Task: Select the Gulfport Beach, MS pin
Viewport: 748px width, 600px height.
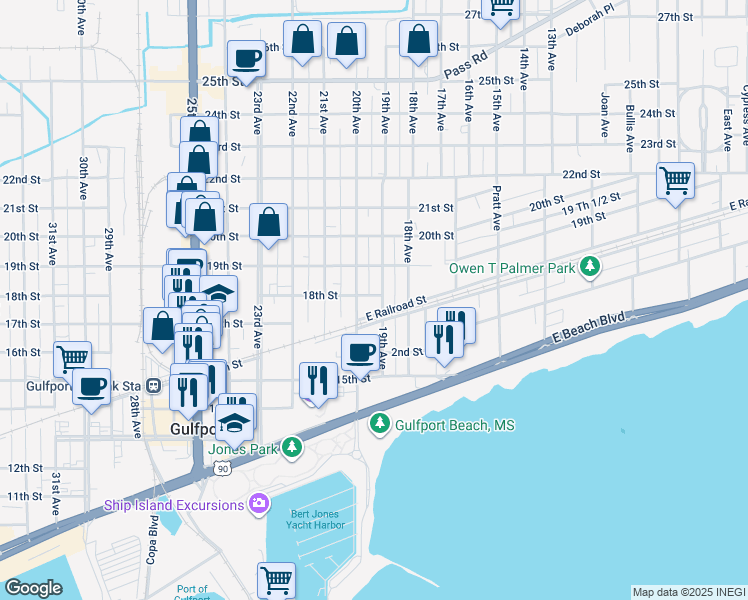Action: (379, 425)
